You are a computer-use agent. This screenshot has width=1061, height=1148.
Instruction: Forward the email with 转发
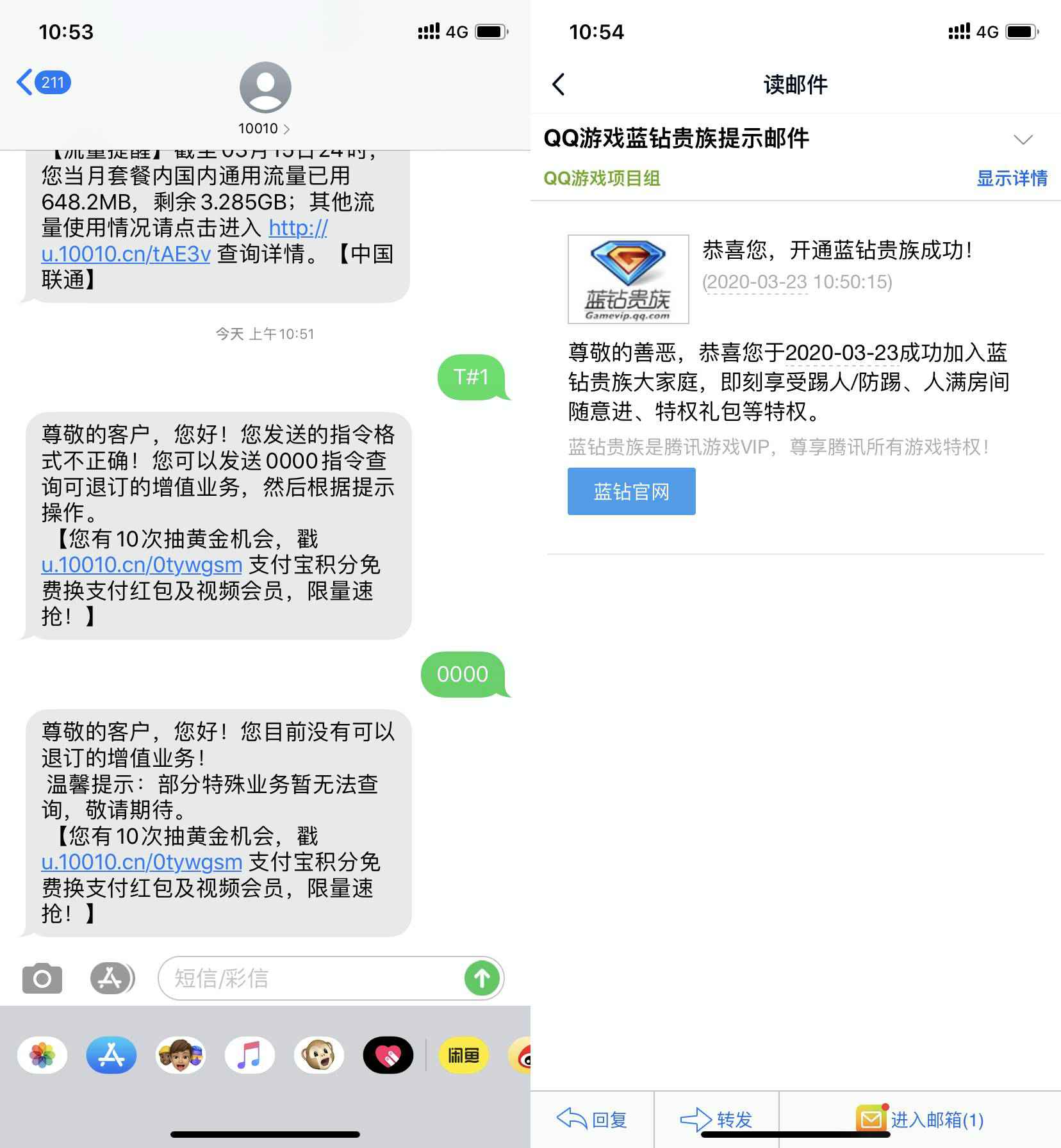tap(716, 1119)
